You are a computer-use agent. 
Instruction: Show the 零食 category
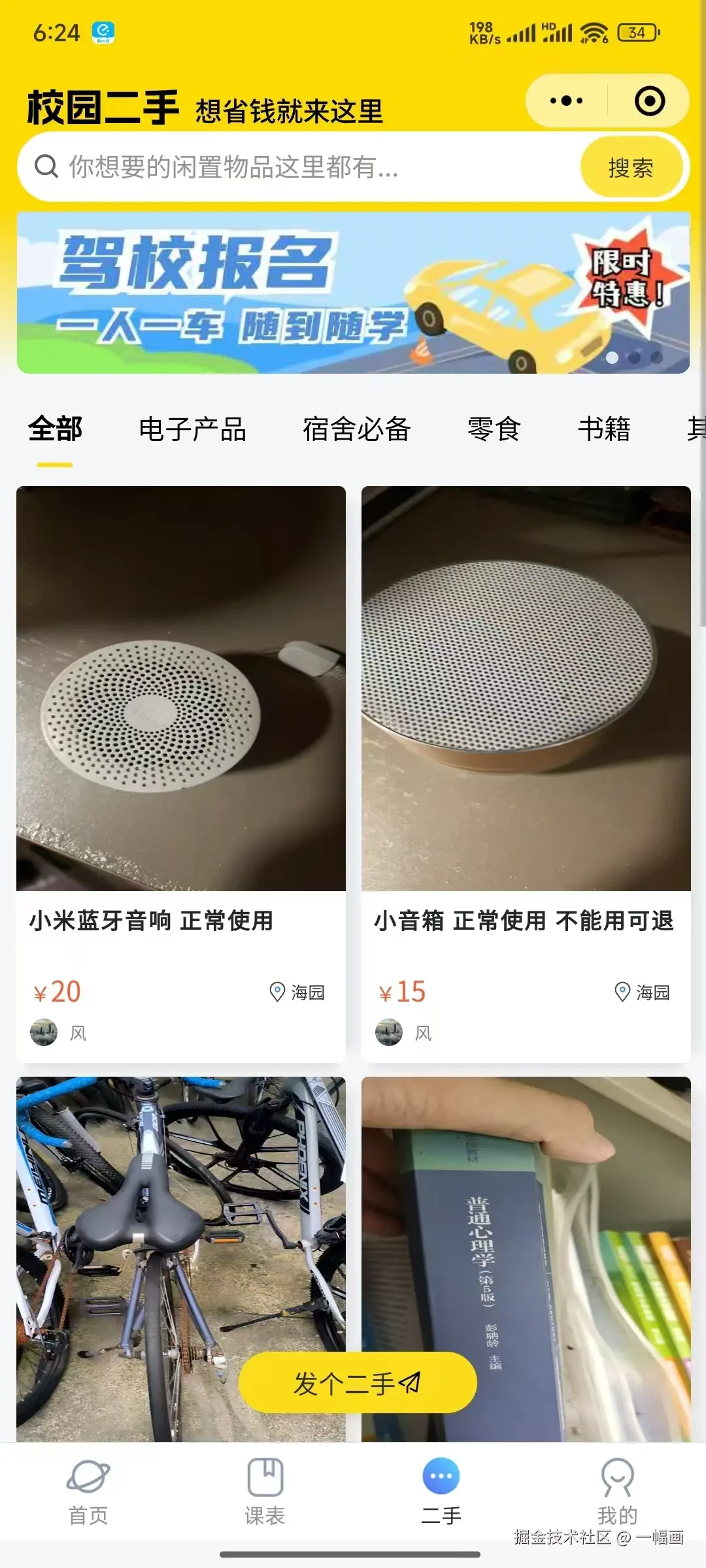click(x=494, y=430)
